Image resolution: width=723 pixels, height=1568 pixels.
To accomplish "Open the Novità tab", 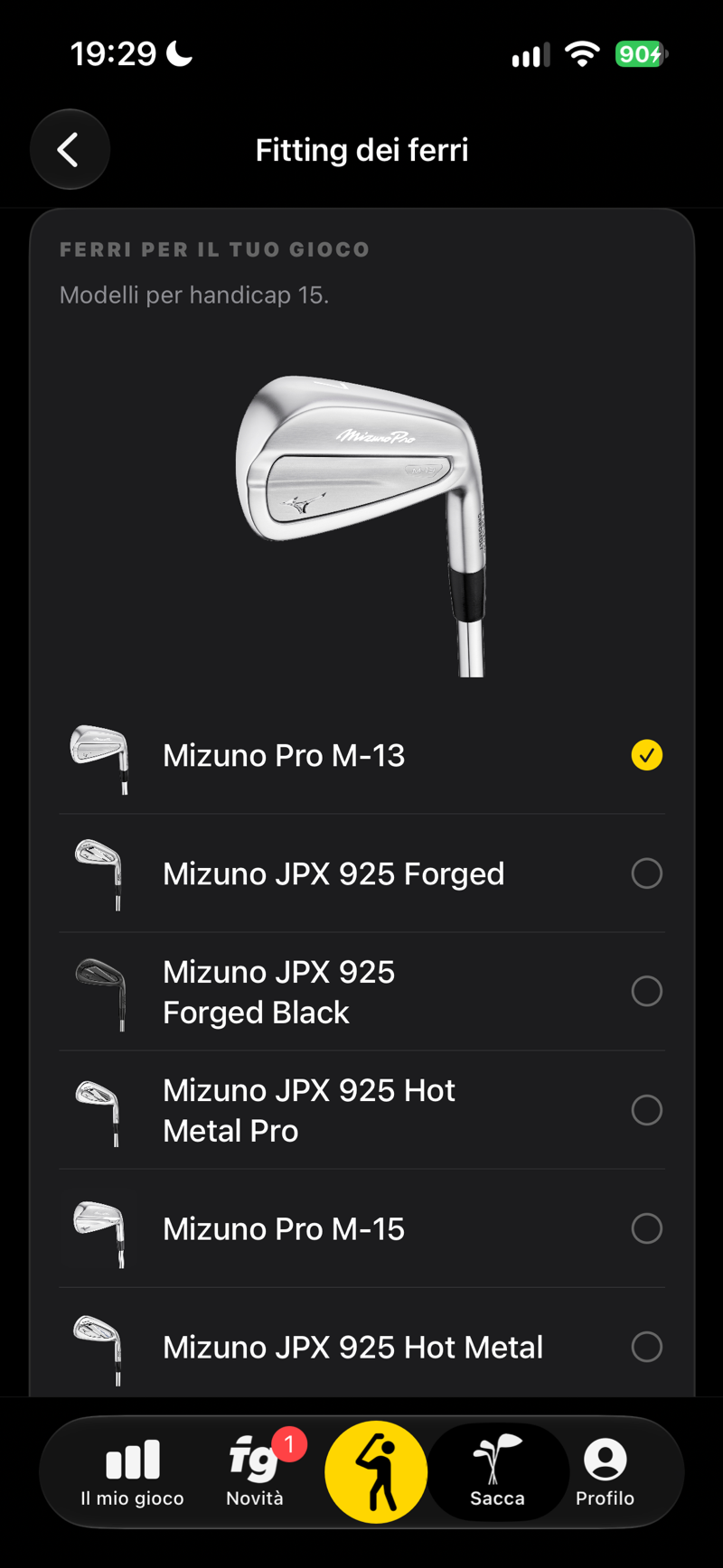I will pos(255,1473).
